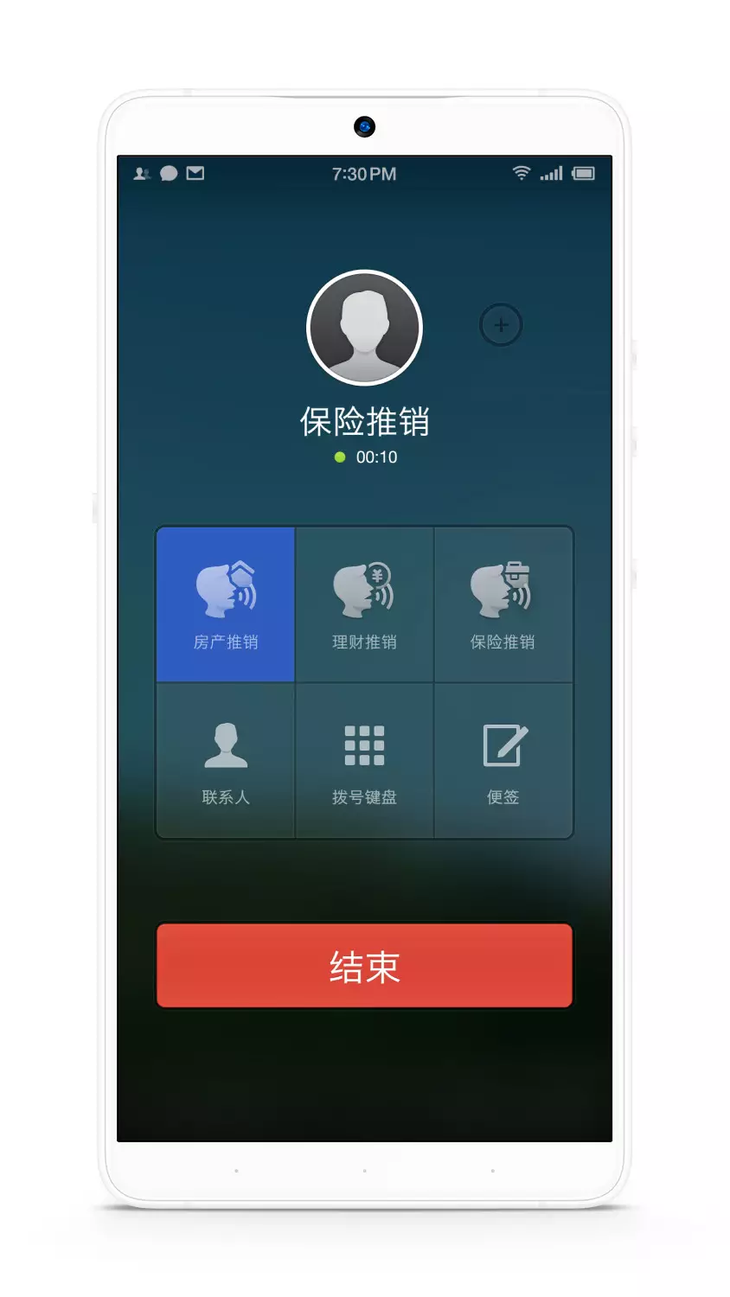This screenshot has width=730, height=1297.
Task: Choose the 理财推销 tile
Action: point(364,605)
